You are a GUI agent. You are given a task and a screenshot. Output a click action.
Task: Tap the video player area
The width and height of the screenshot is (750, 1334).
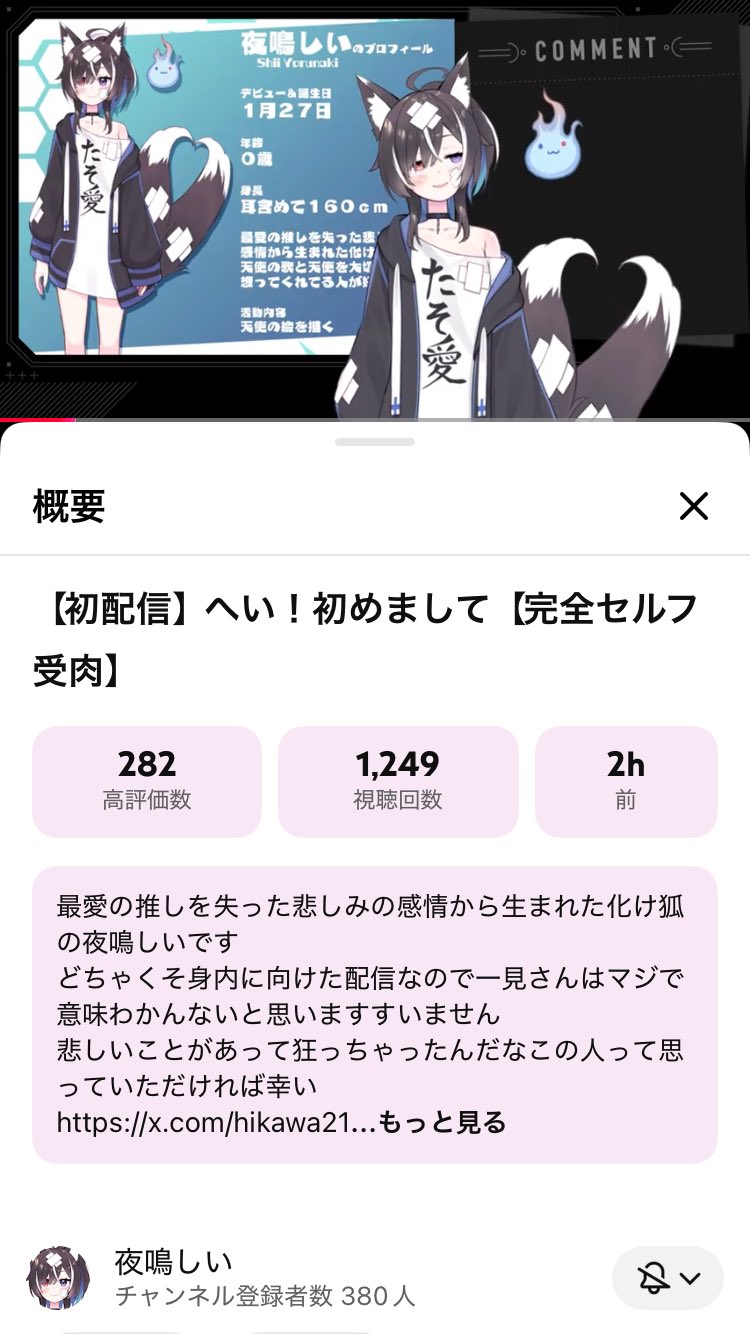pyautogui.click(x=375, y=209)
